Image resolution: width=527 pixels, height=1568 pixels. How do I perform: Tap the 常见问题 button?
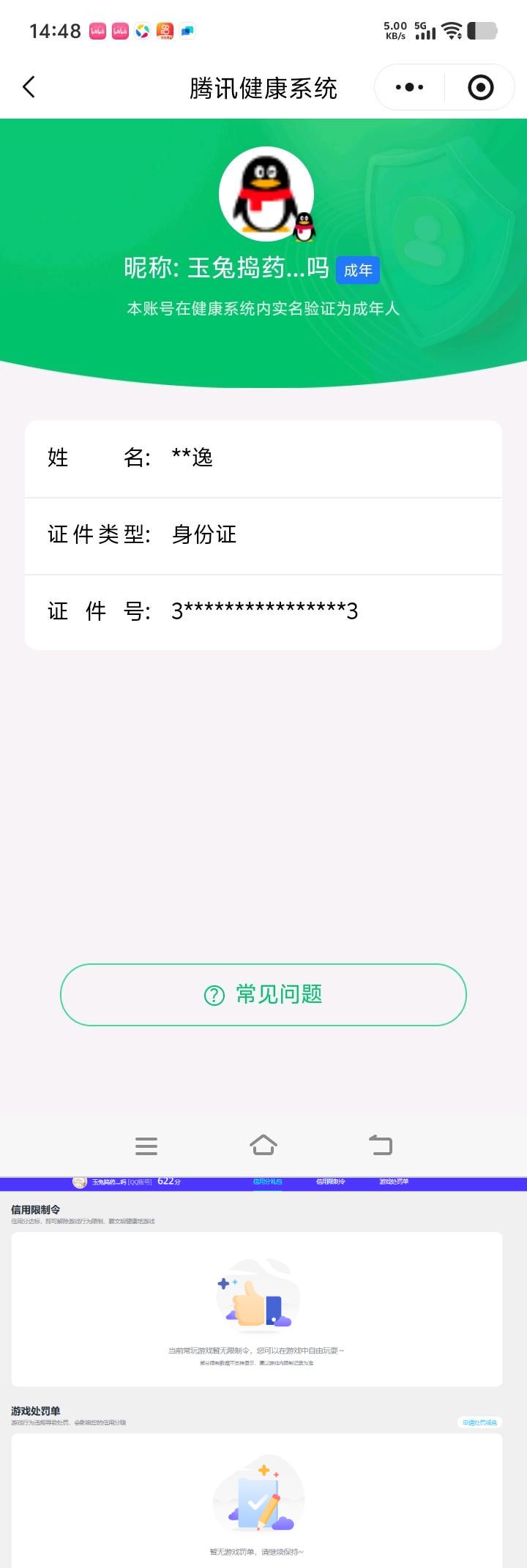263,995
